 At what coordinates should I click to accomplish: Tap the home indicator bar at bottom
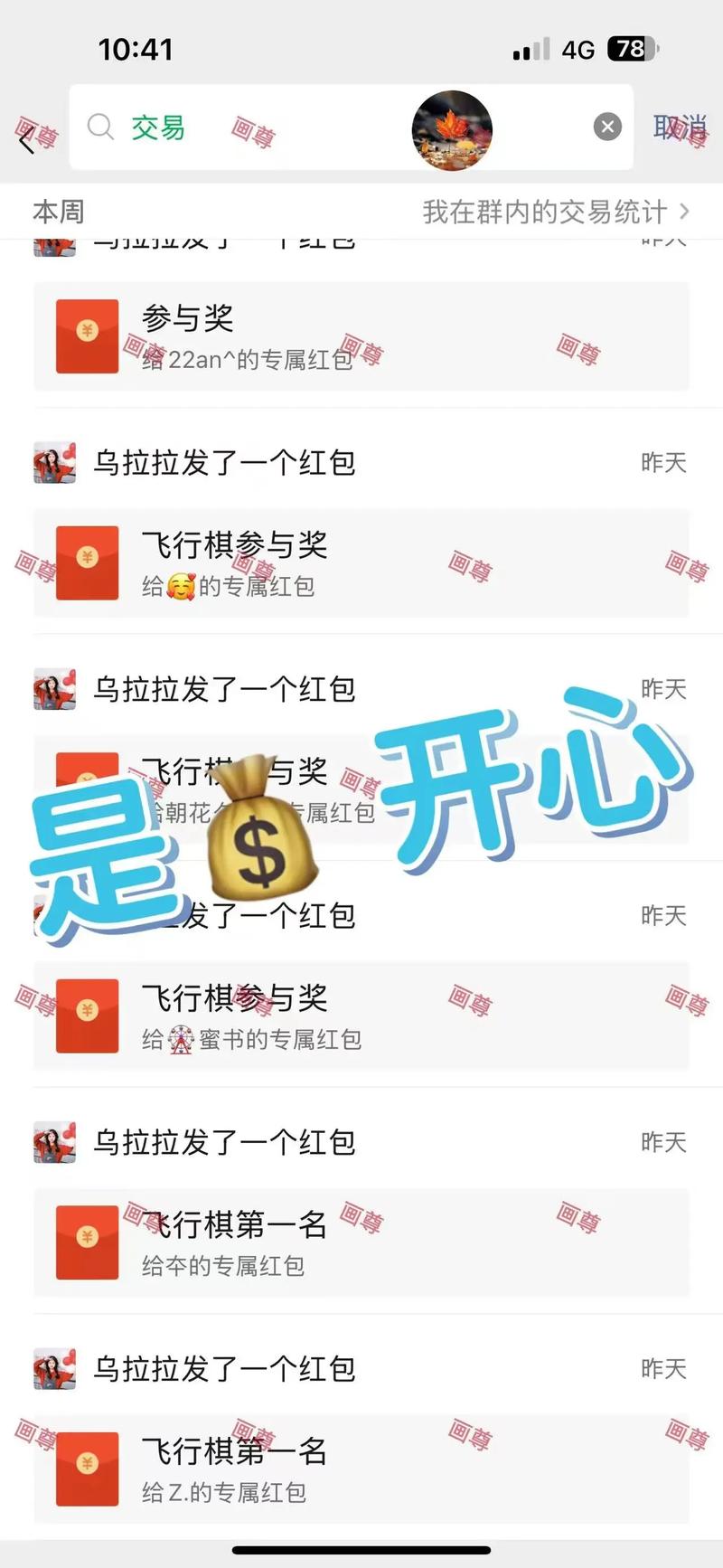pyautogui.click(x=361, y=1549)
